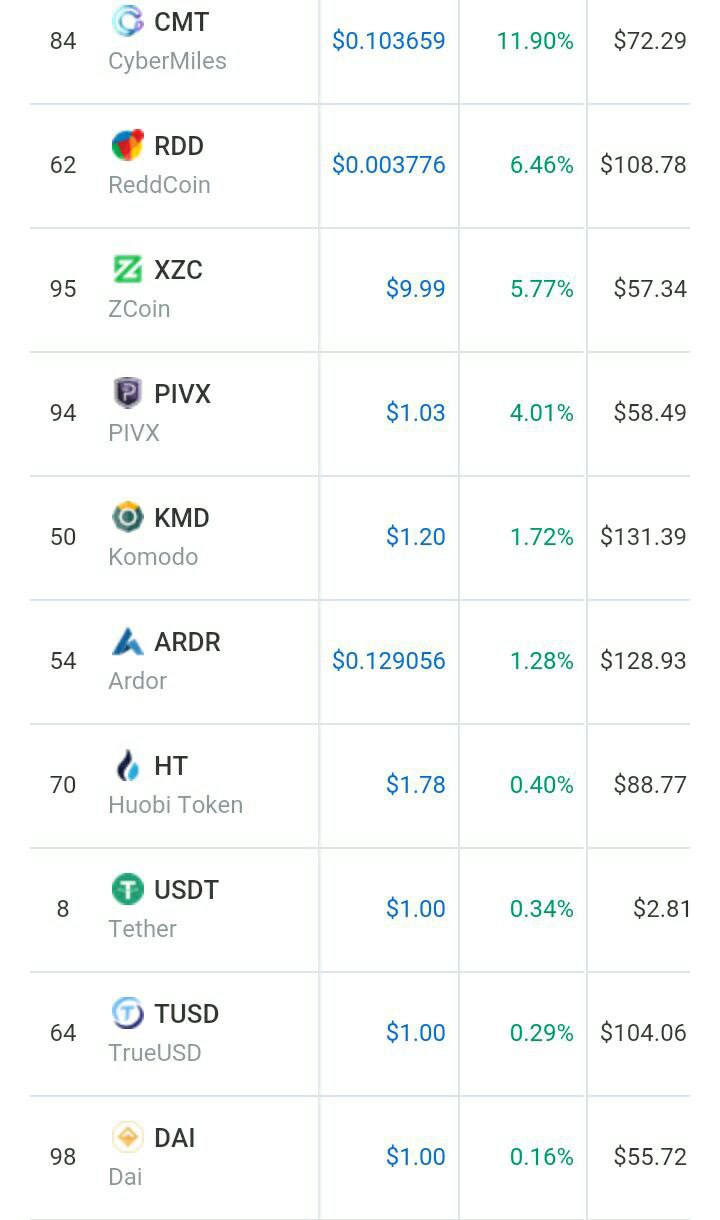Open the RDD ReddCoin row

click(x=360, y=166)
